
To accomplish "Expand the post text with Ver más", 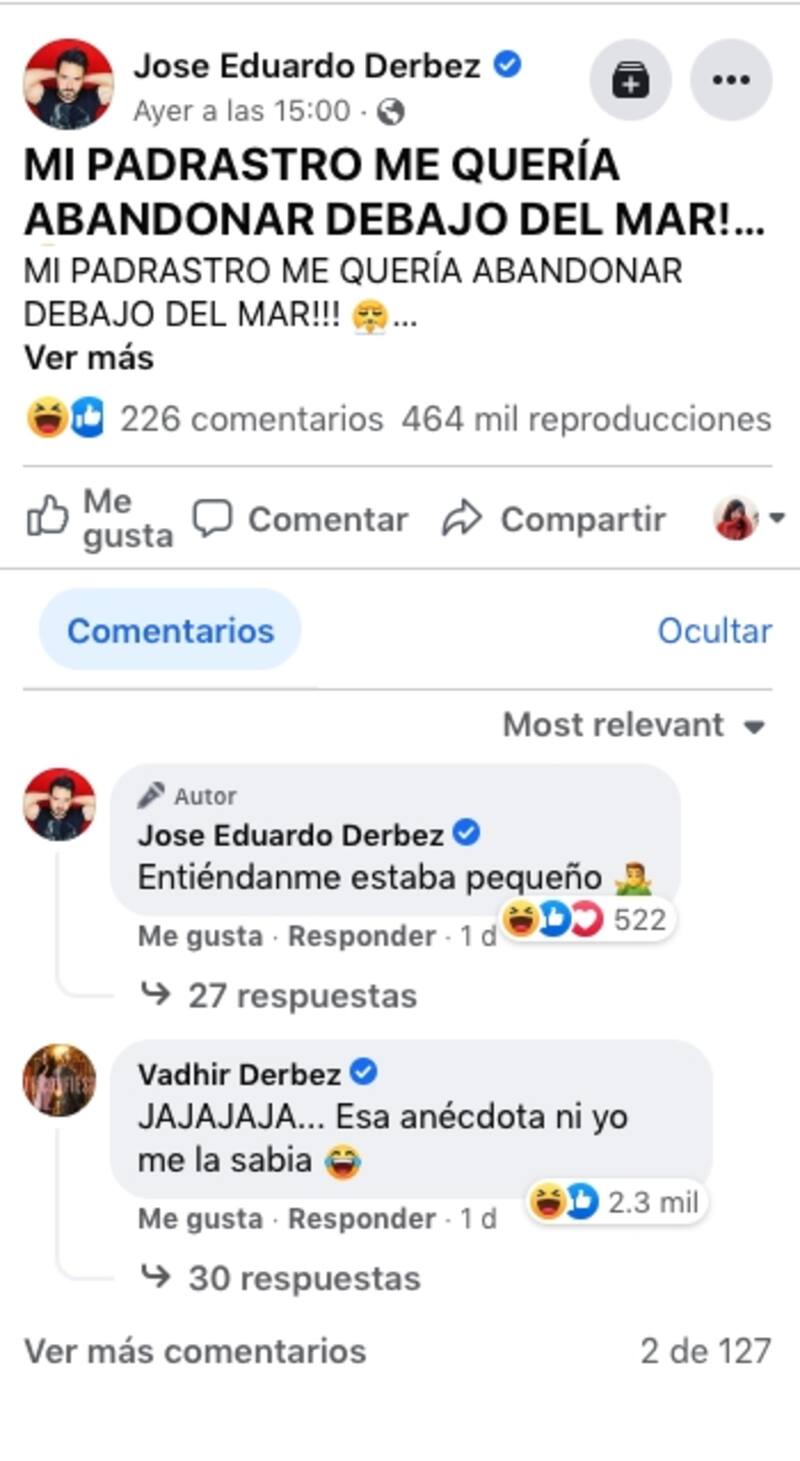I will 88,357.
